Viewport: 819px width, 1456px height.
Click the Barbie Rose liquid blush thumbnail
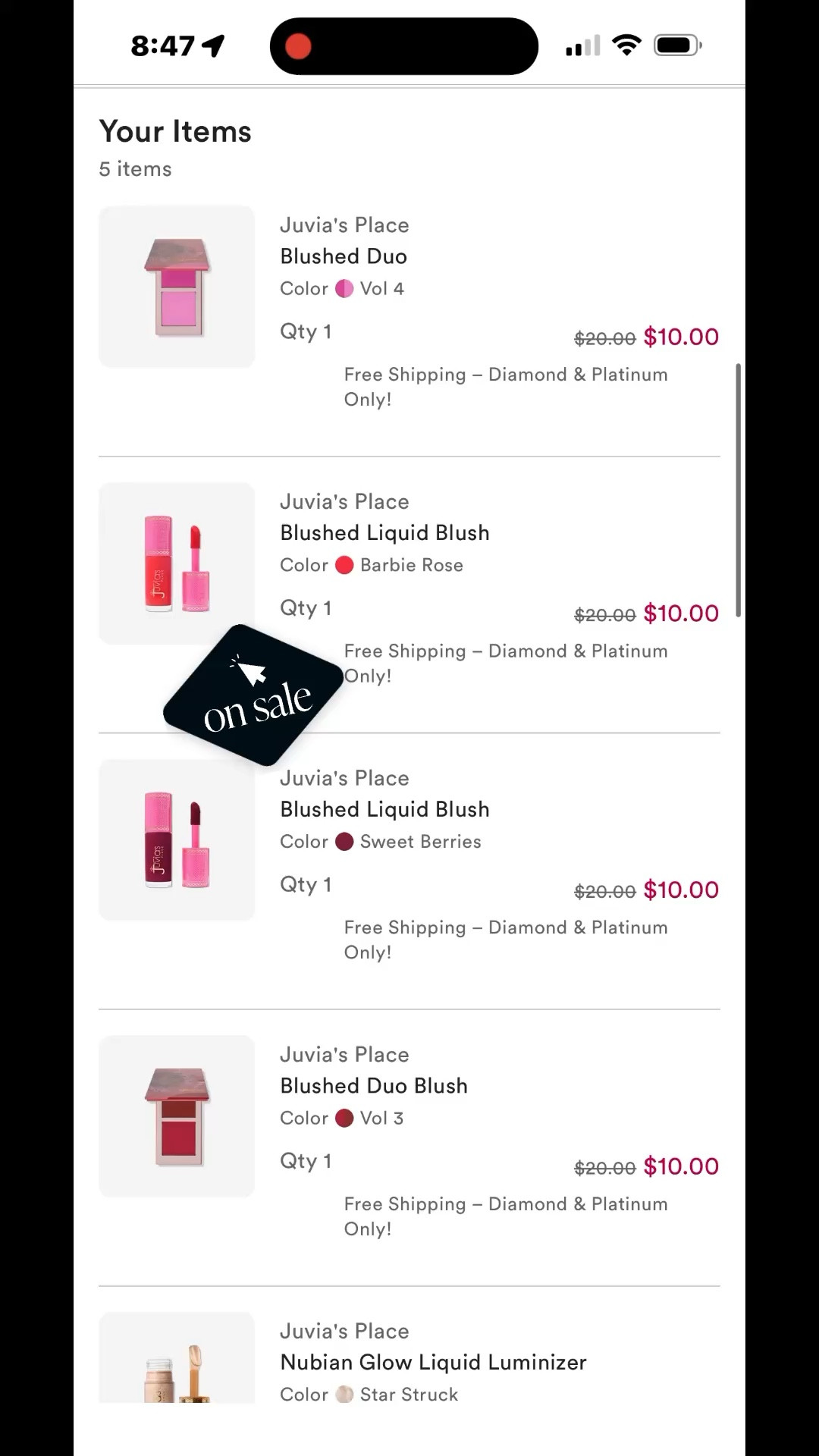[176, 562]
